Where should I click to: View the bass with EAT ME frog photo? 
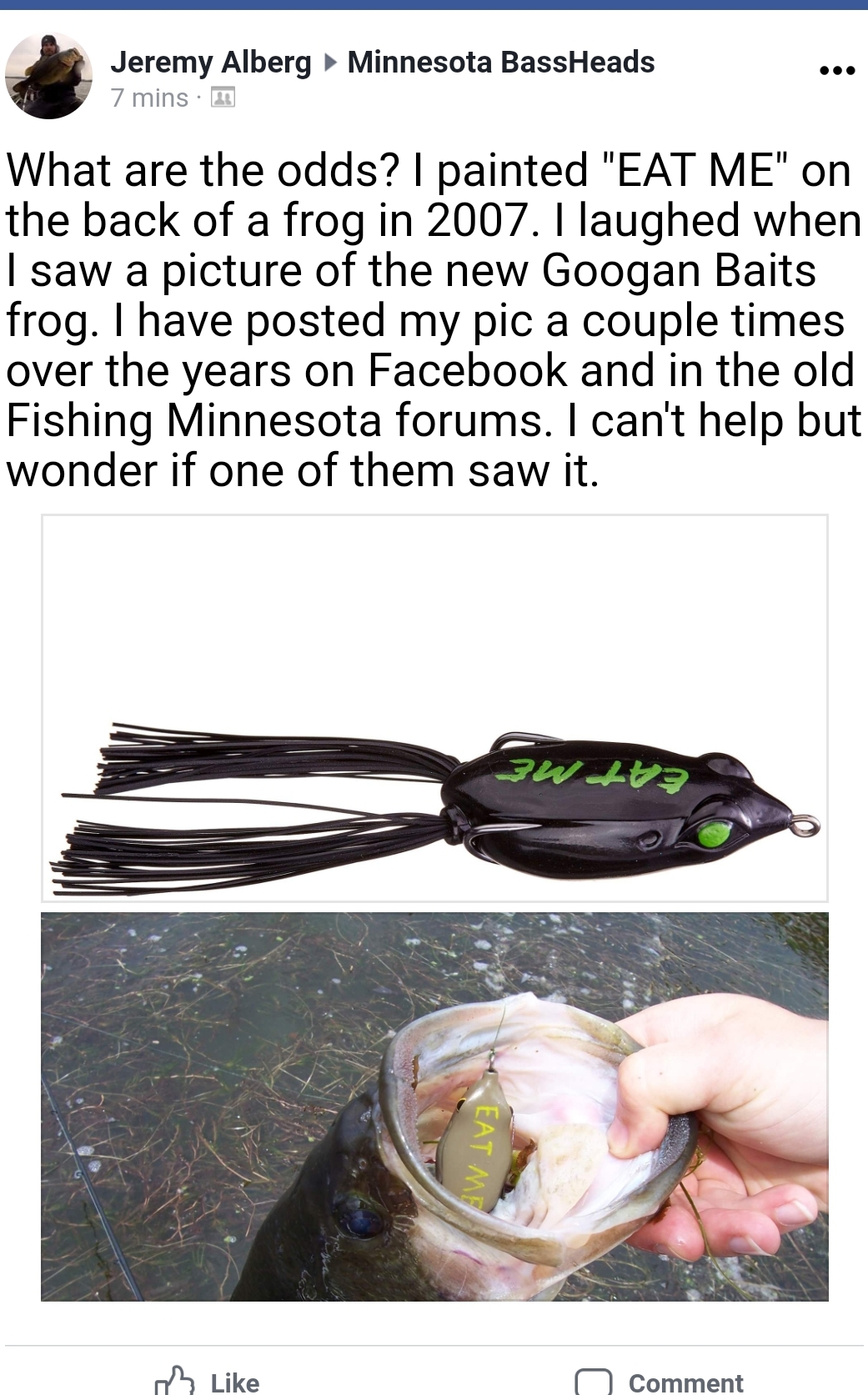434,1106
